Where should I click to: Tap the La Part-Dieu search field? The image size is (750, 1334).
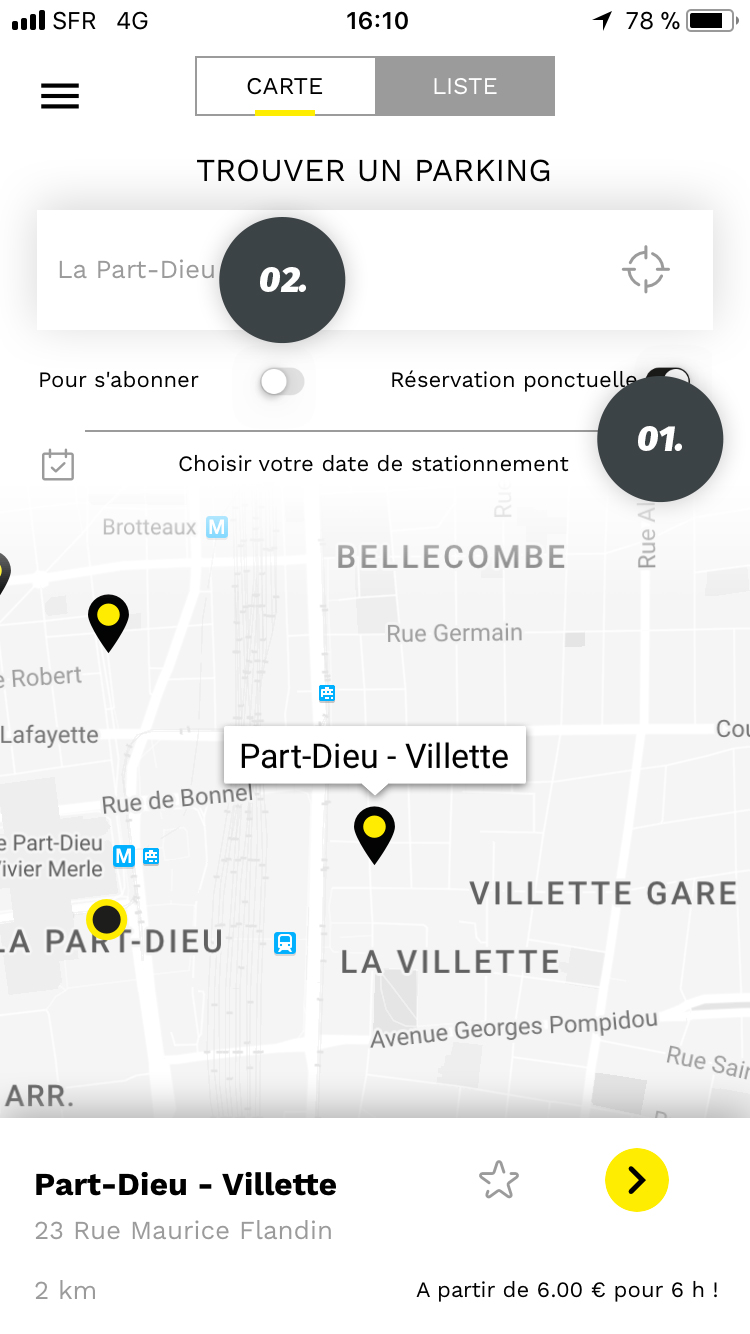375,270
